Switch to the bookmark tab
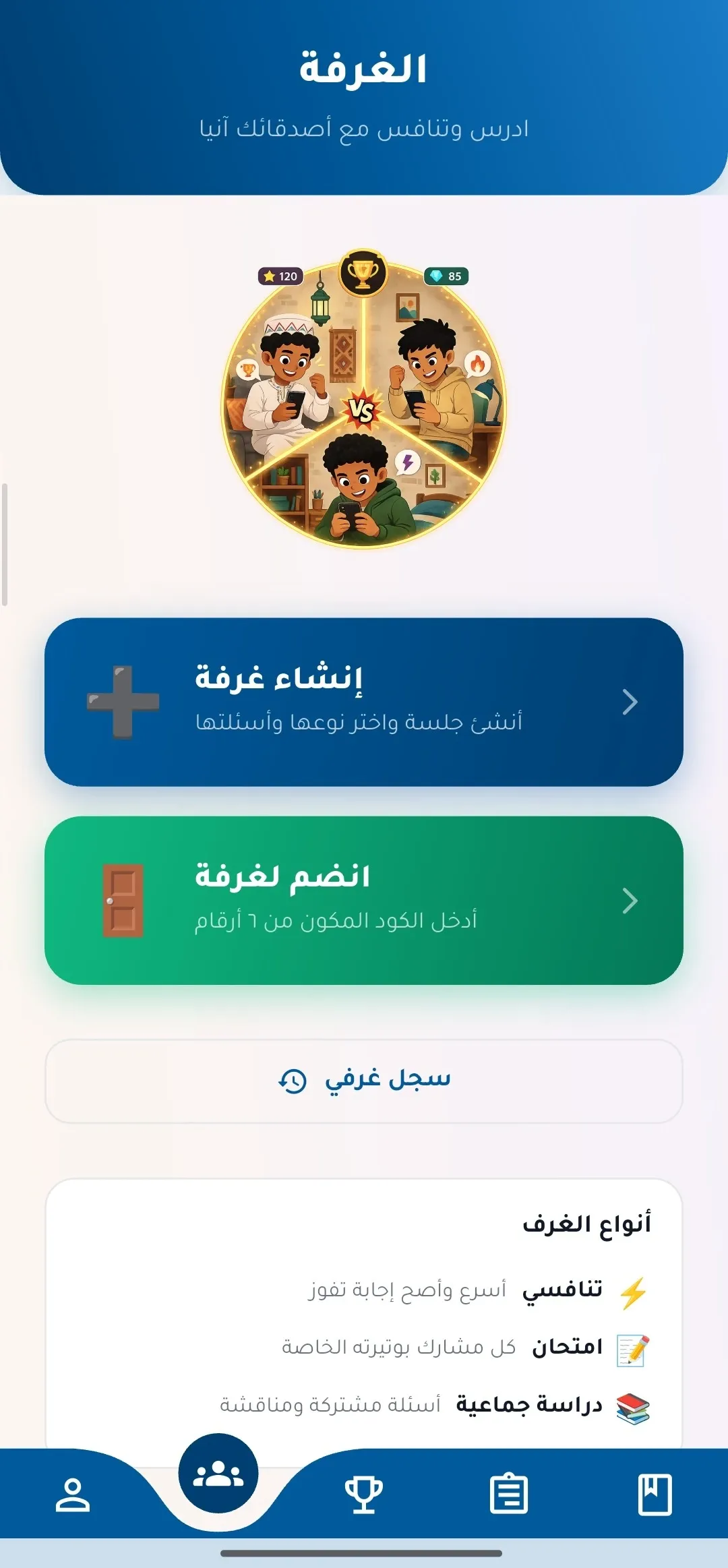This screenshot has height=1568, width=728. coord(655,1495)
